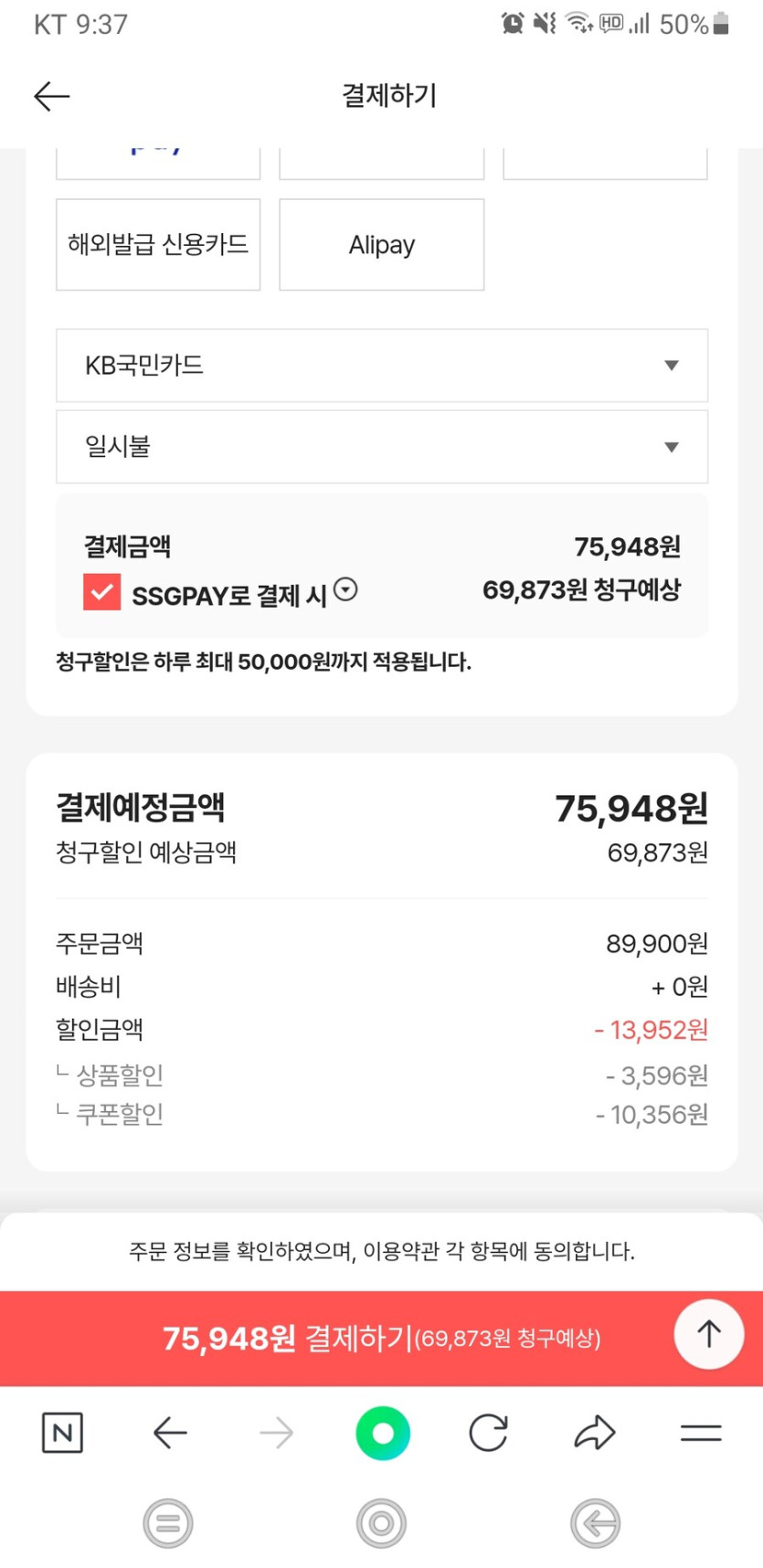
Task: Open the 일시불 installment dropdown
Action: (381, 447)
